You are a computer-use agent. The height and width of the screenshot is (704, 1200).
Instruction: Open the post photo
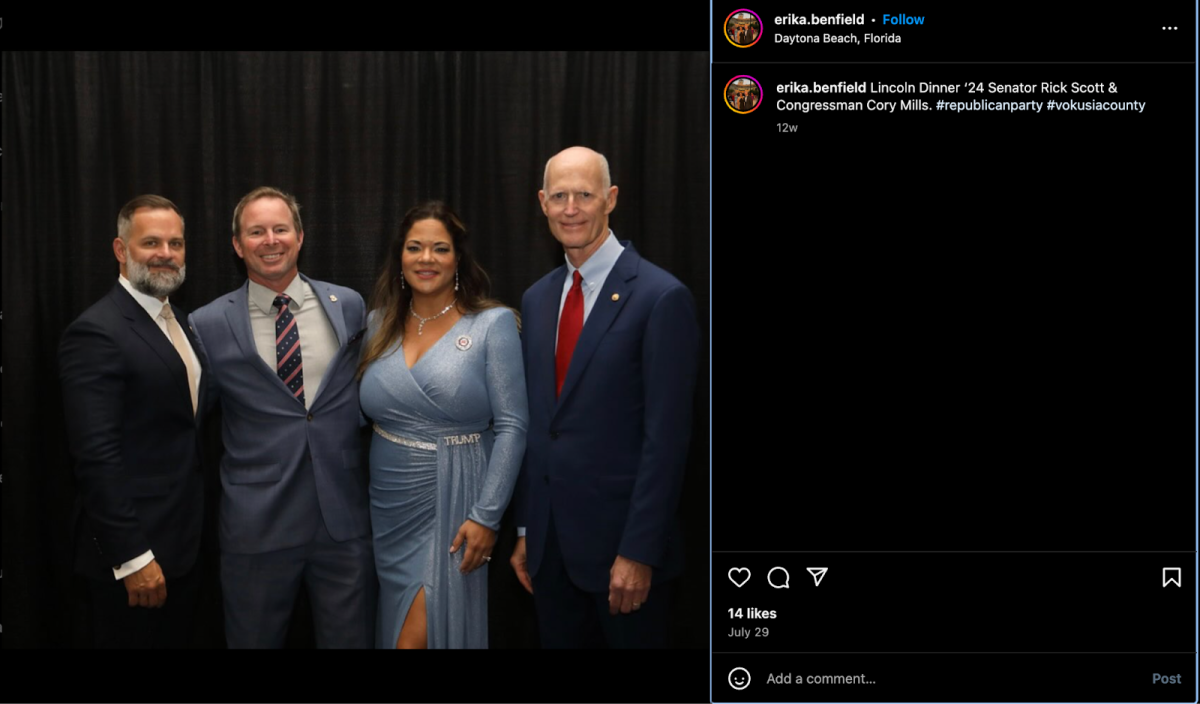pyautogui.click(x=354, y=350)
